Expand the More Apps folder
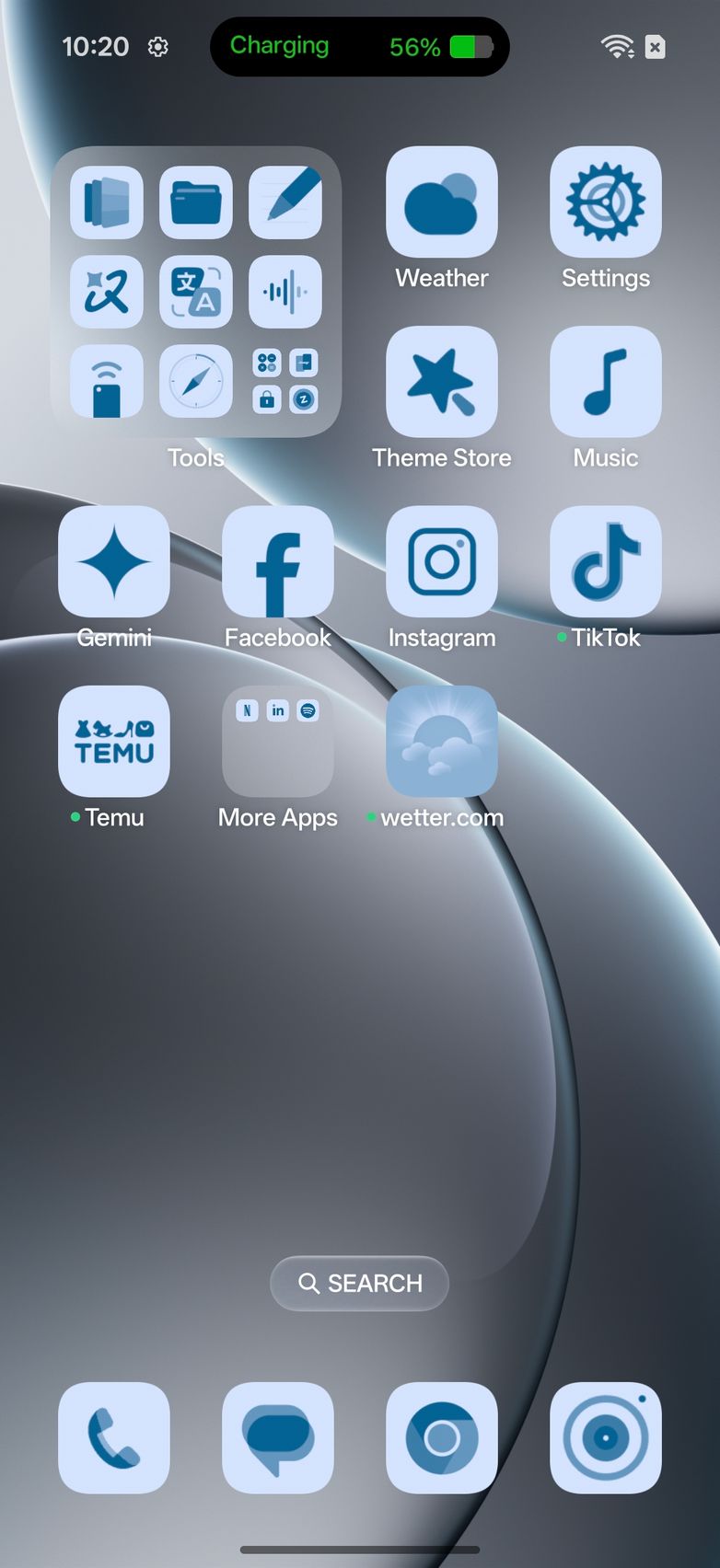The image size is (720, 1568). pyautogui.click(x=278, y=741)
